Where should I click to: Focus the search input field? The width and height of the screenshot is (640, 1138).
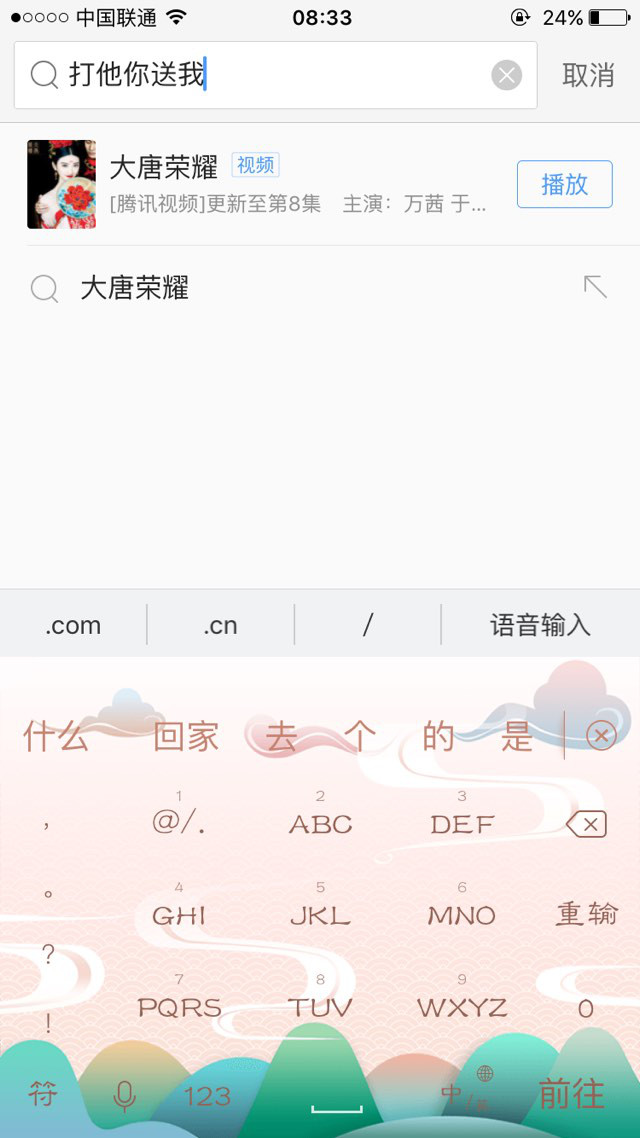coord(270,75)
